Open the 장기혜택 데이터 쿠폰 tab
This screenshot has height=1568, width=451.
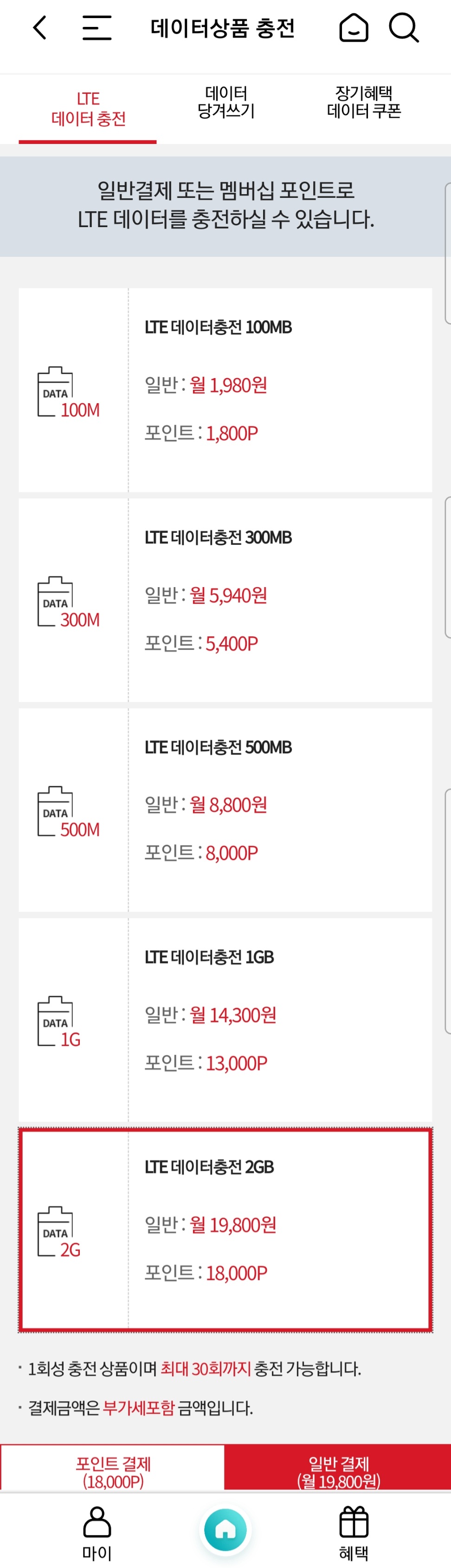pyautogui.click(x=363, y=103)
